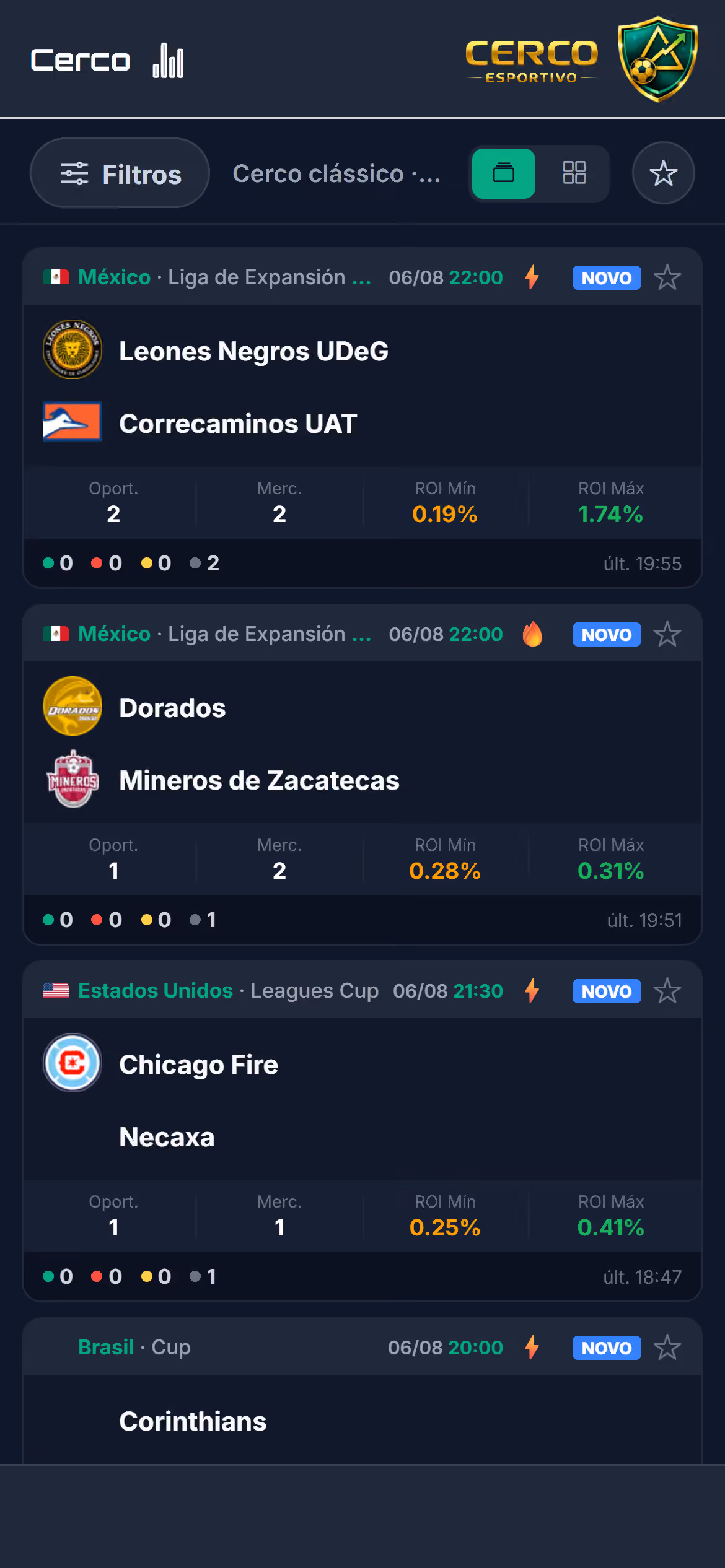The width and height of the screenshot is (725, 1568).
Task: Open the Cerco clássico selector
Action: [336, 174]
